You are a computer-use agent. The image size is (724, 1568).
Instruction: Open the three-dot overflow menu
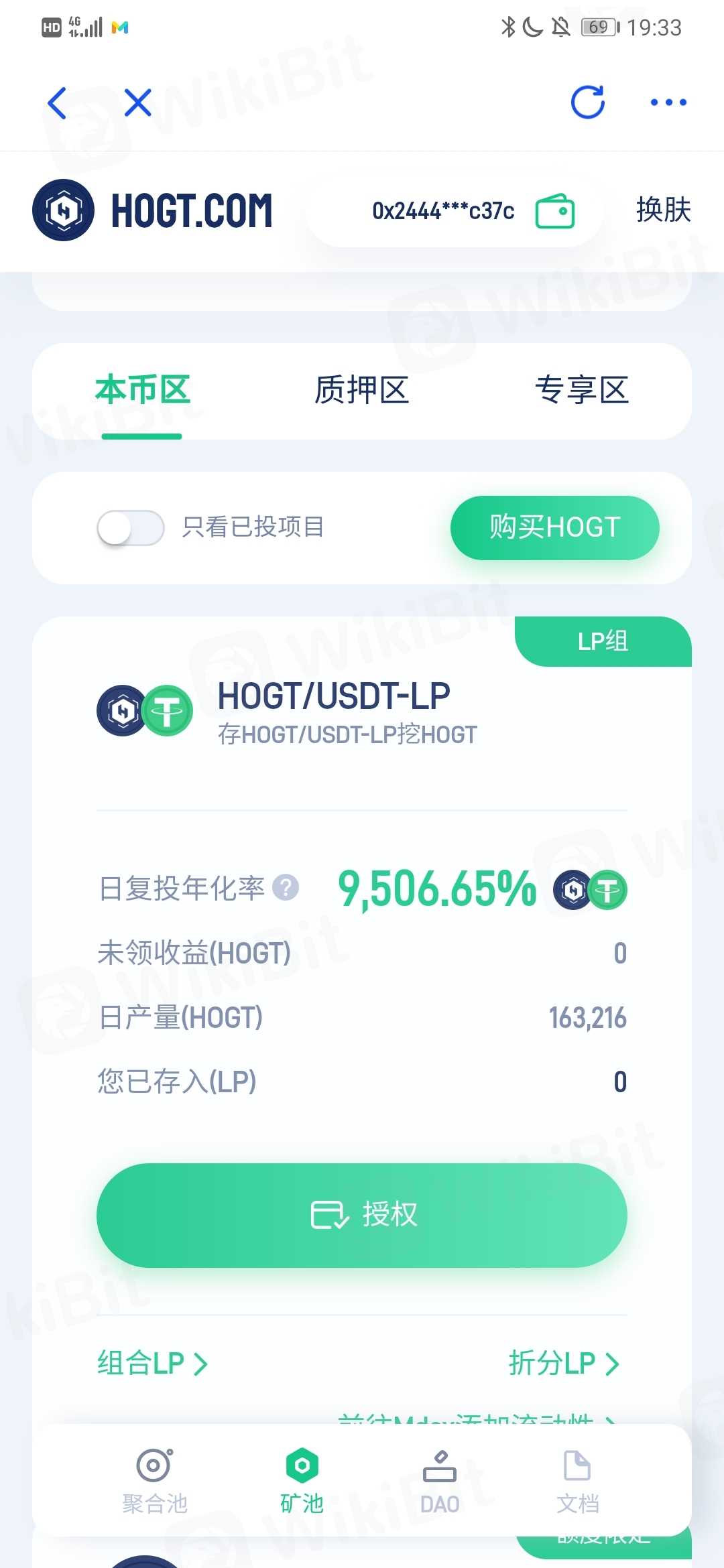pos(668,103)
